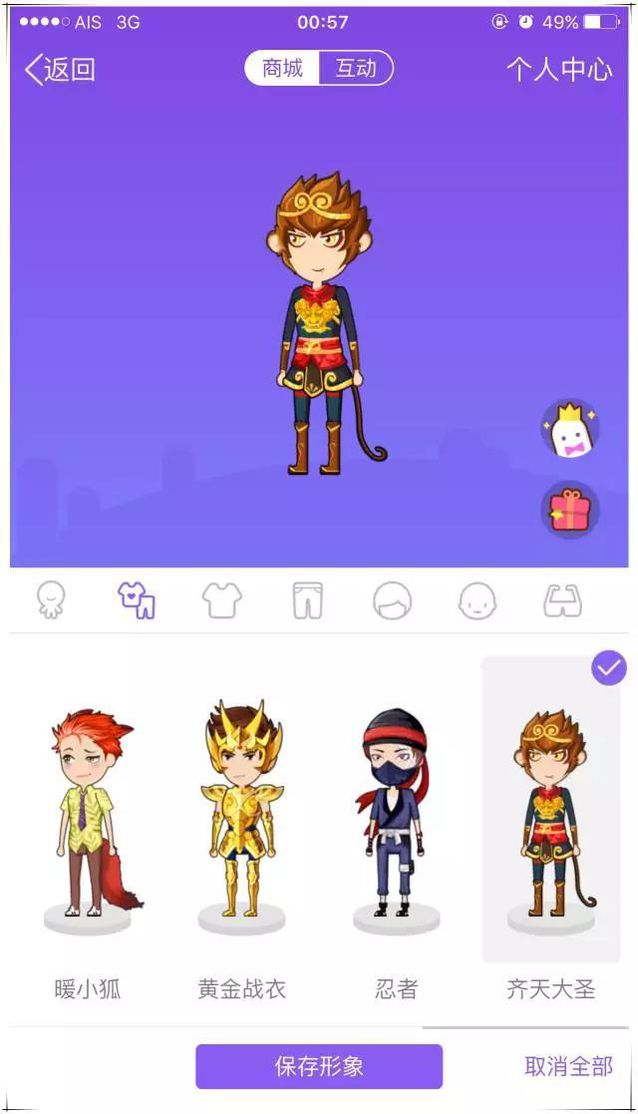Select the glasses category tab
The image size is (638, 1114).
coord(562,601)
